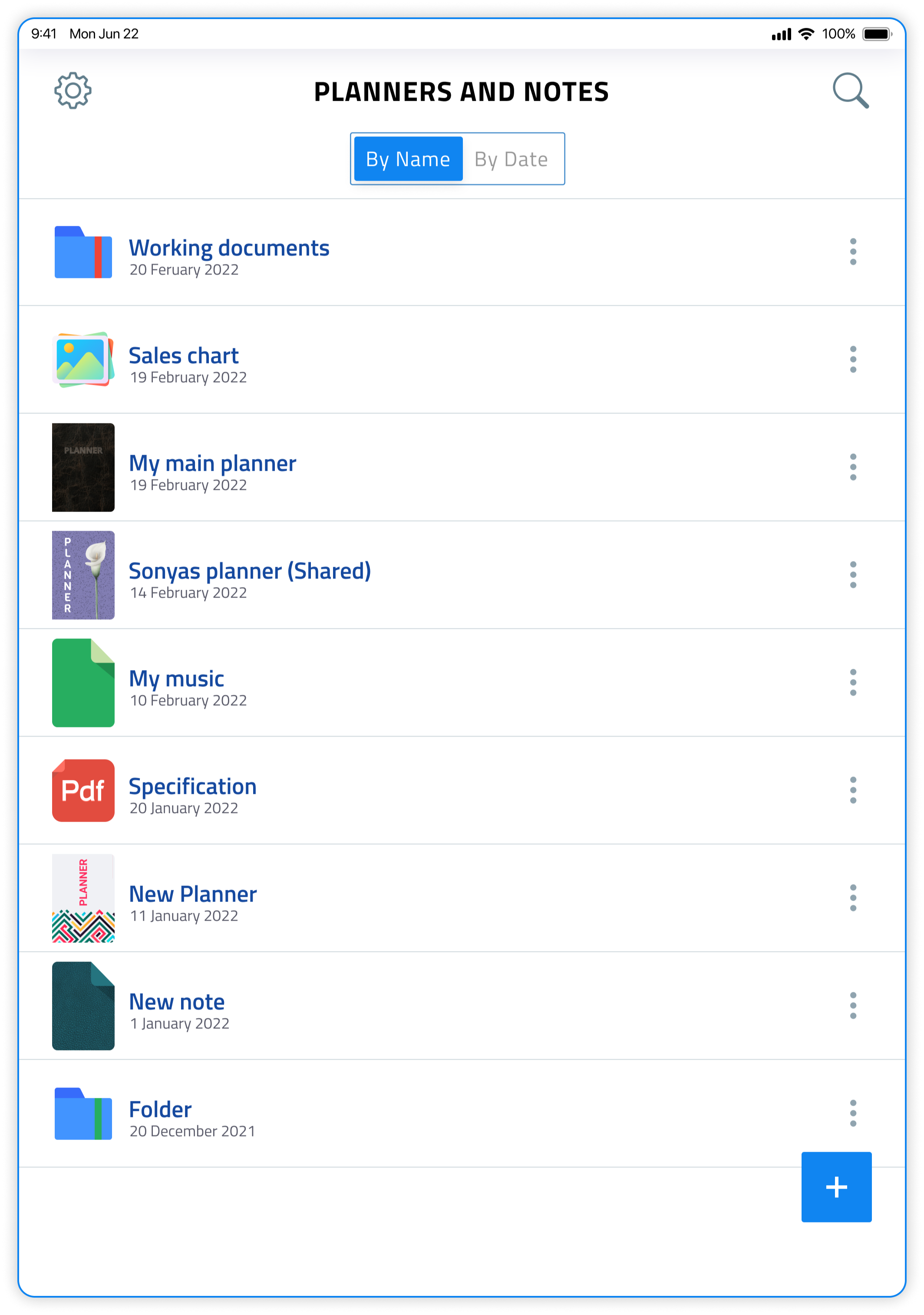
Task: Open the item named Folder
Action: pyautogui.click(x=160, y=1110)
